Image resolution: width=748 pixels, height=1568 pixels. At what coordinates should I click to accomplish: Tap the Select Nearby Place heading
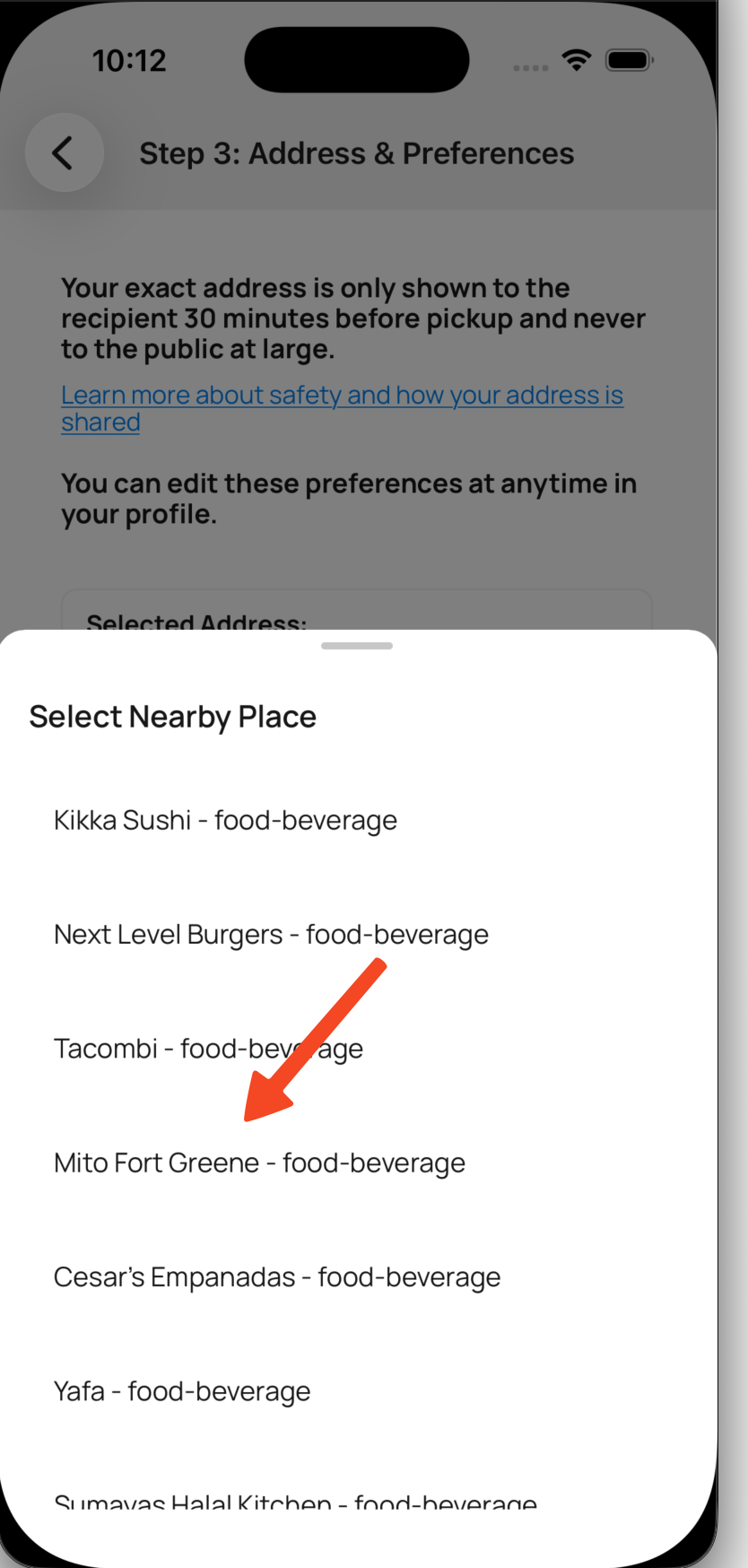(172, 716)
